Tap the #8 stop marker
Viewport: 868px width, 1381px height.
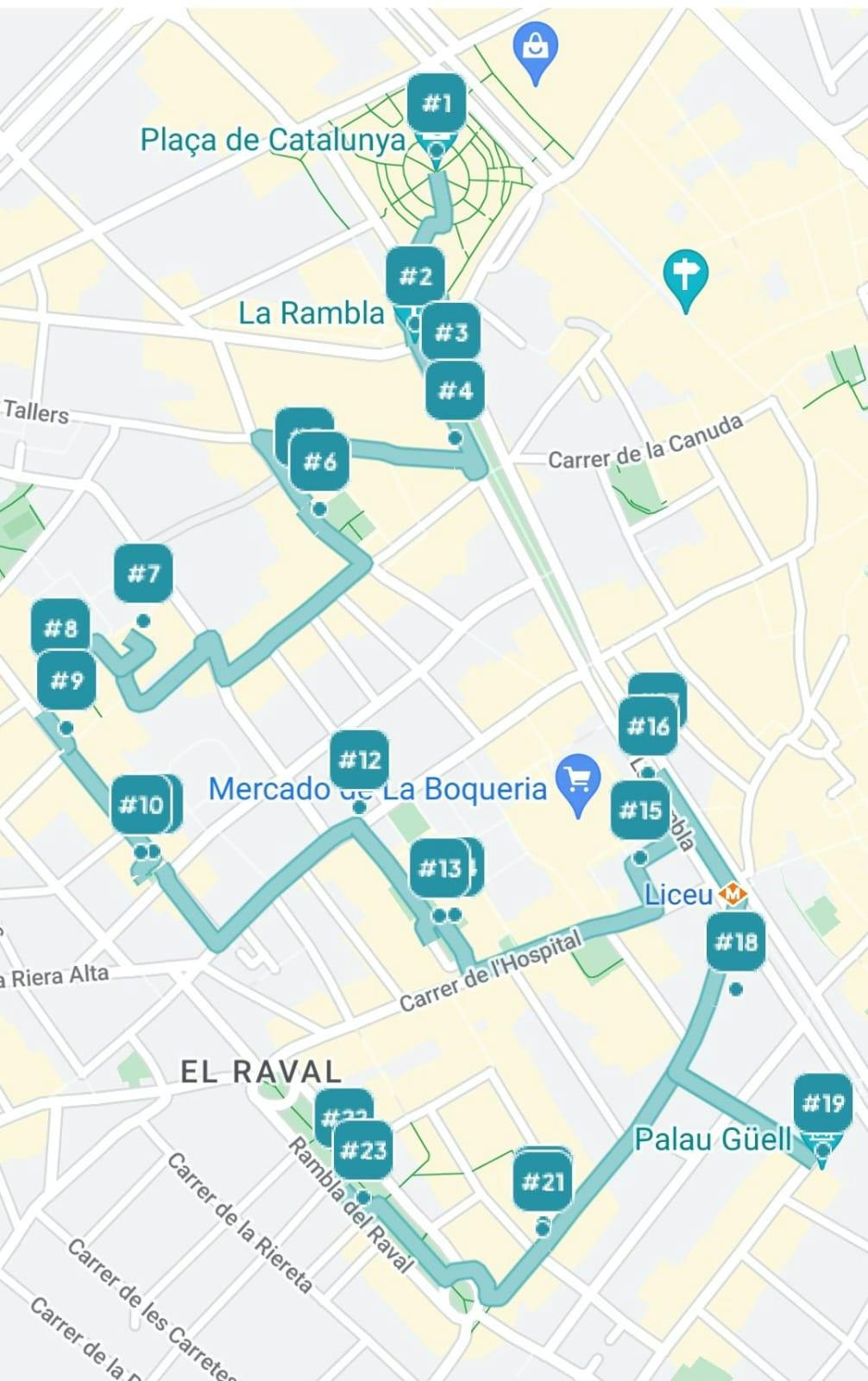tap(60, 627)
